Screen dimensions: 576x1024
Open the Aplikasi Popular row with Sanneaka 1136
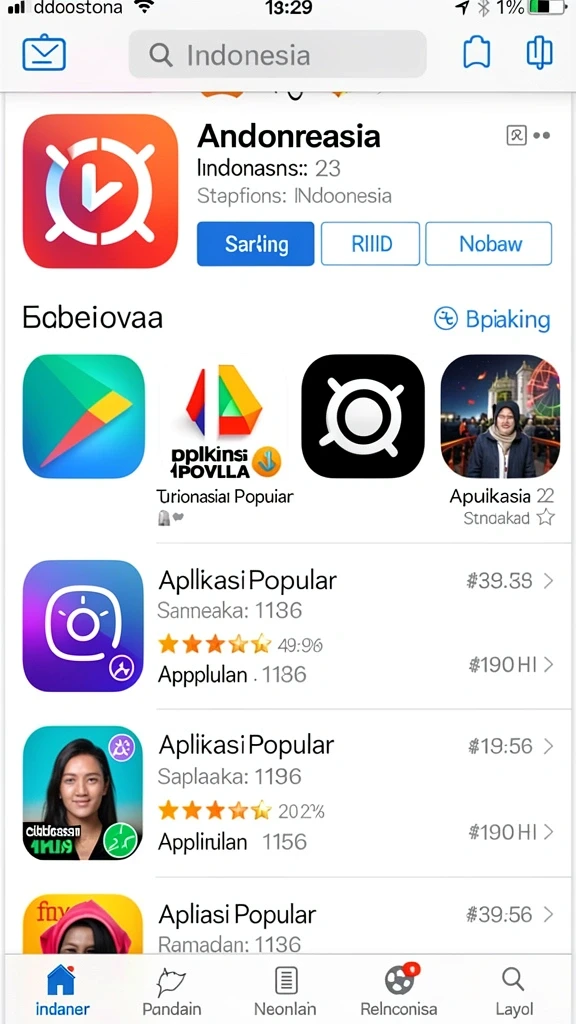click(288, 626)
